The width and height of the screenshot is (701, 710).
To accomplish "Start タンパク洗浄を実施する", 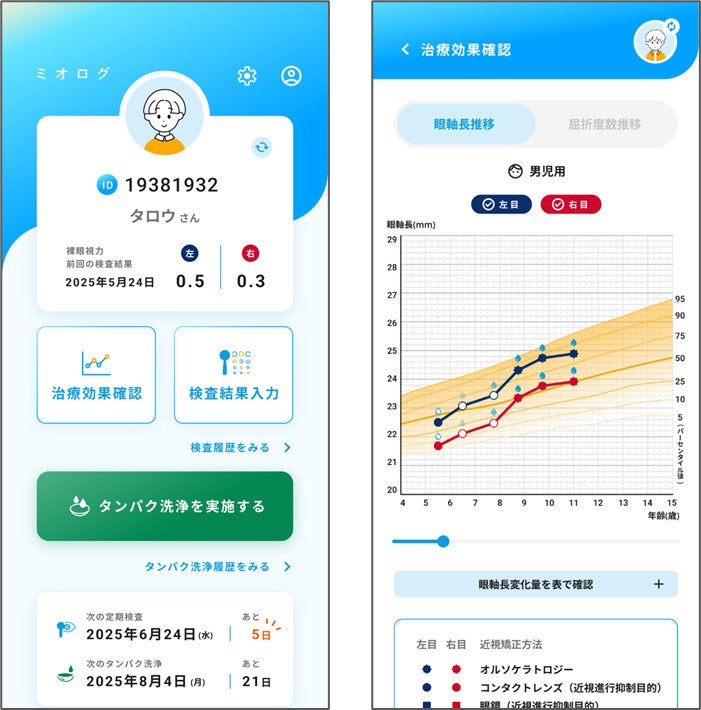I will [165, 506].
